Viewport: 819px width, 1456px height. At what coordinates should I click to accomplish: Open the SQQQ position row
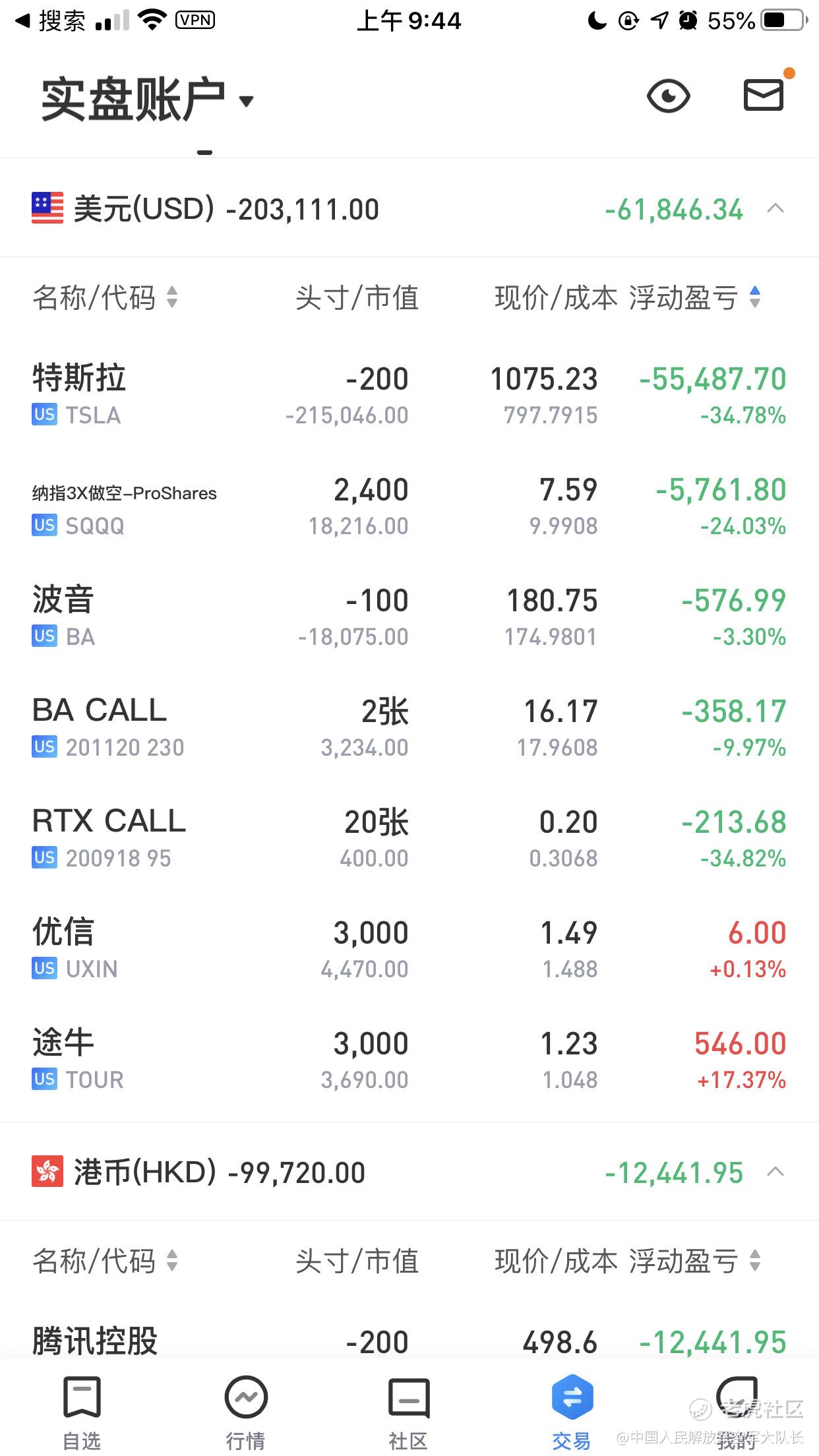409,506
